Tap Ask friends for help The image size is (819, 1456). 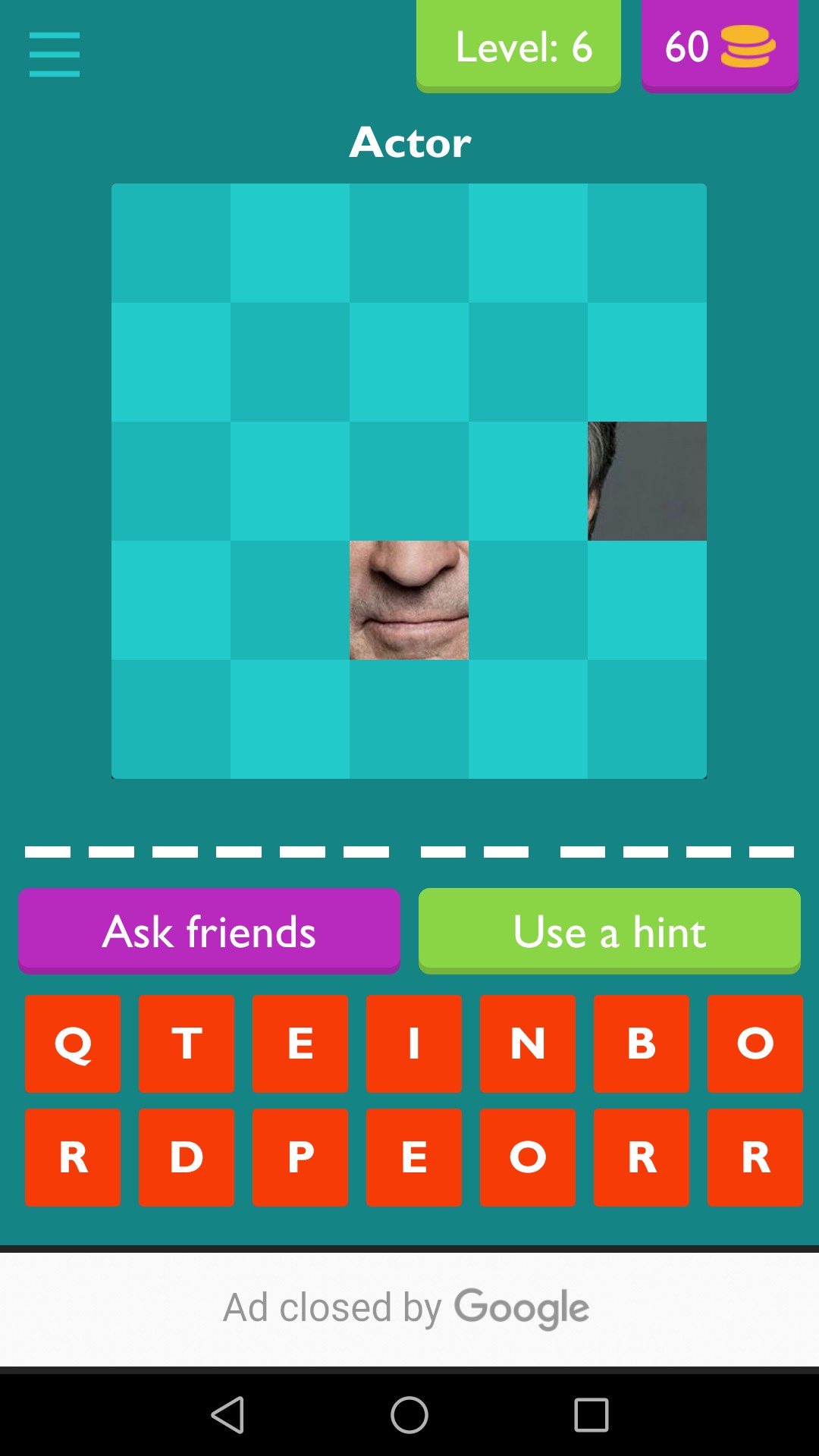(209, 930)
